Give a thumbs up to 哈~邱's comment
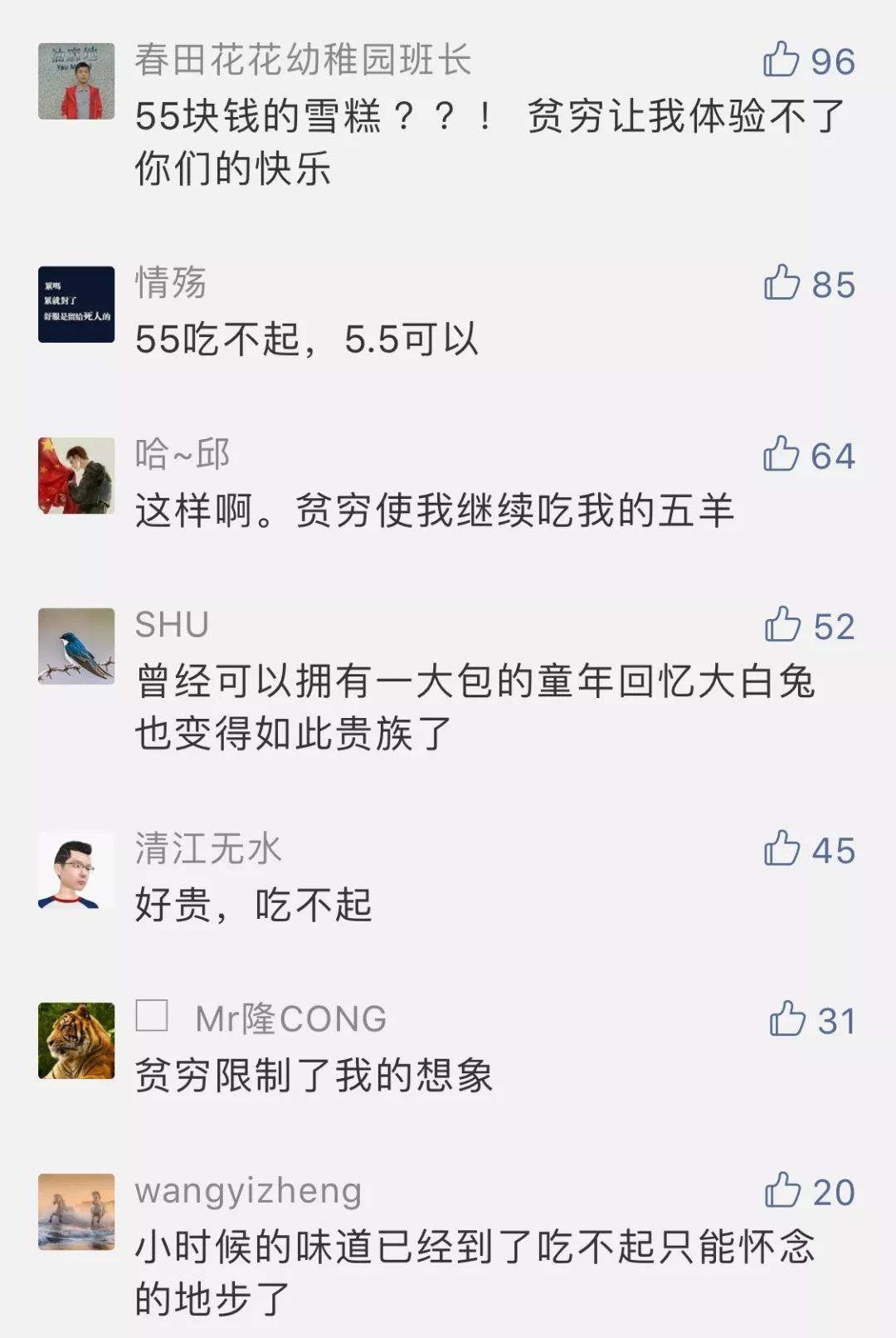Viewport: 896px width, 1338px height. coord(782,455)
